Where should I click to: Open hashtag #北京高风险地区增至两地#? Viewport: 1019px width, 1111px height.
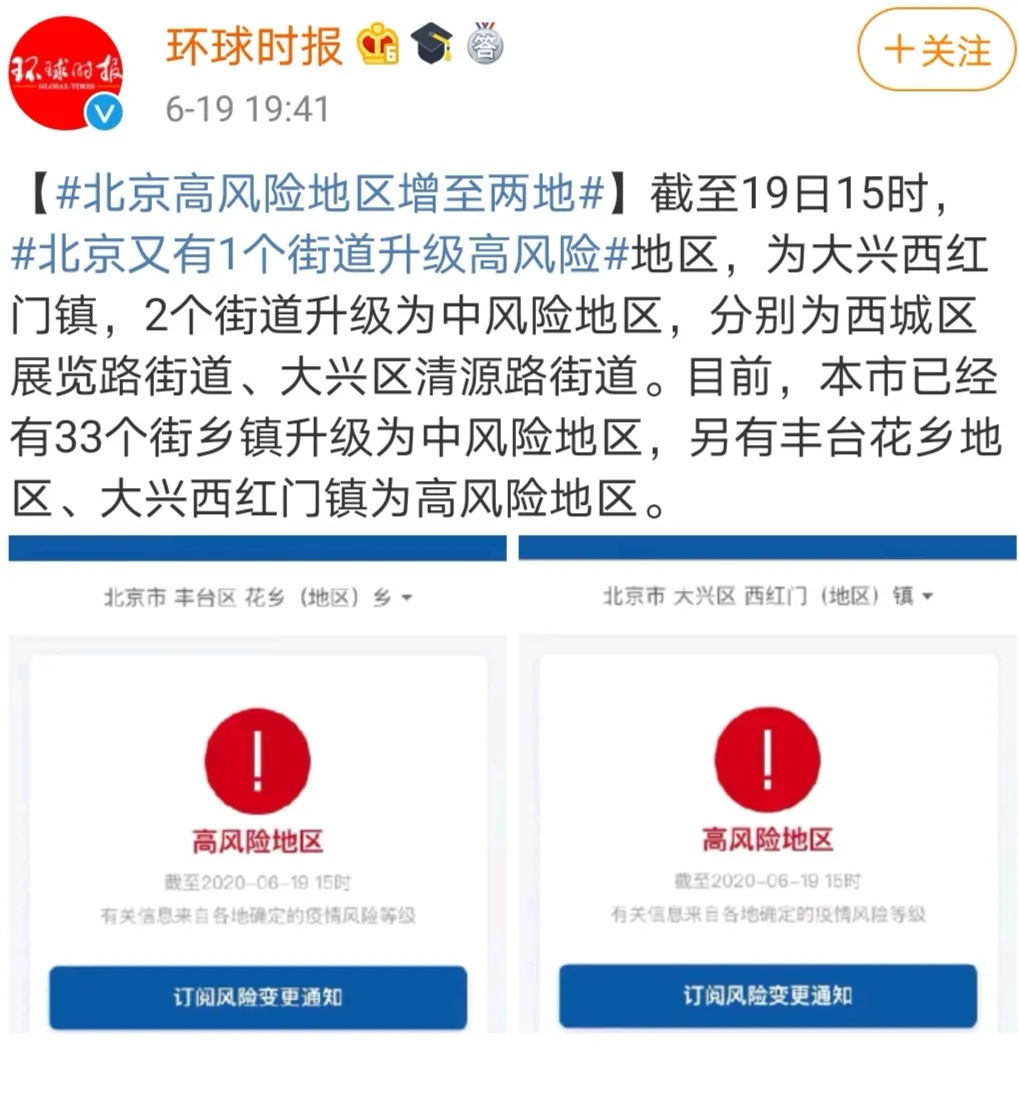point(330,194)
